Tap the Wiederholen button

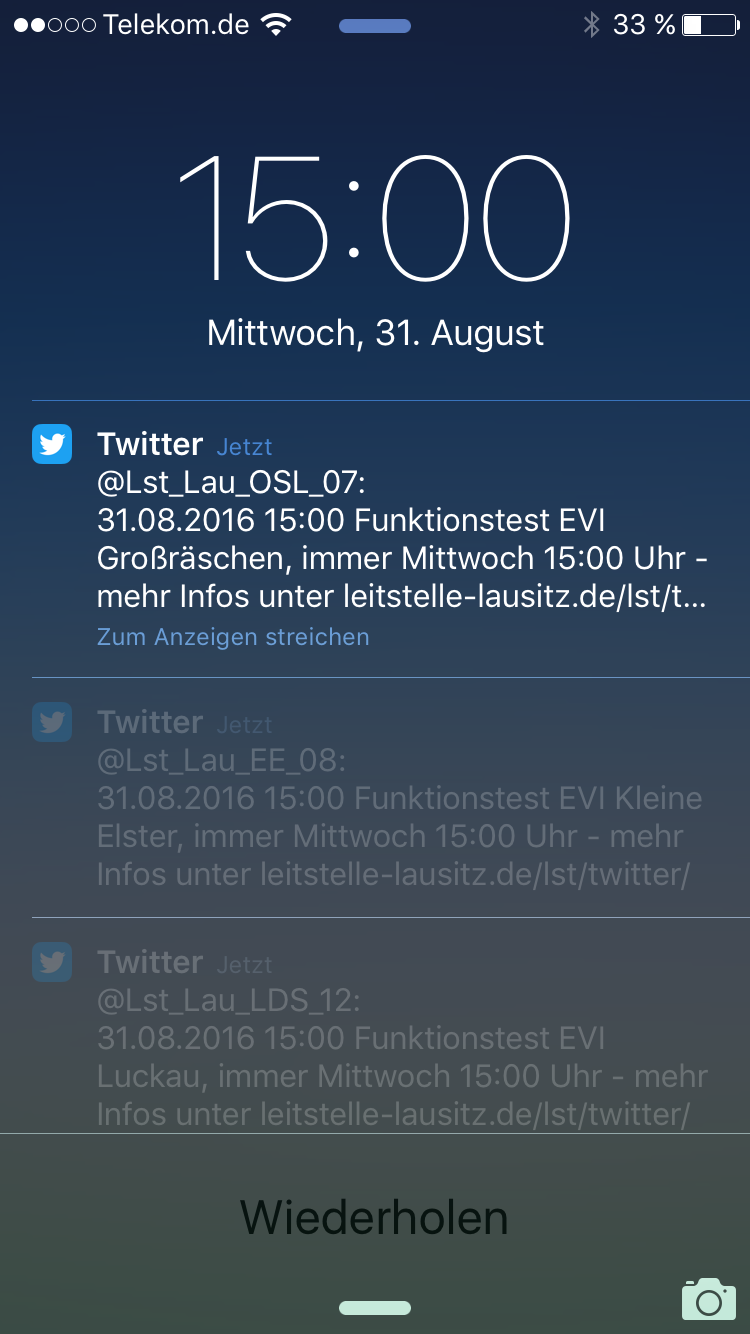pos(375,1217)
